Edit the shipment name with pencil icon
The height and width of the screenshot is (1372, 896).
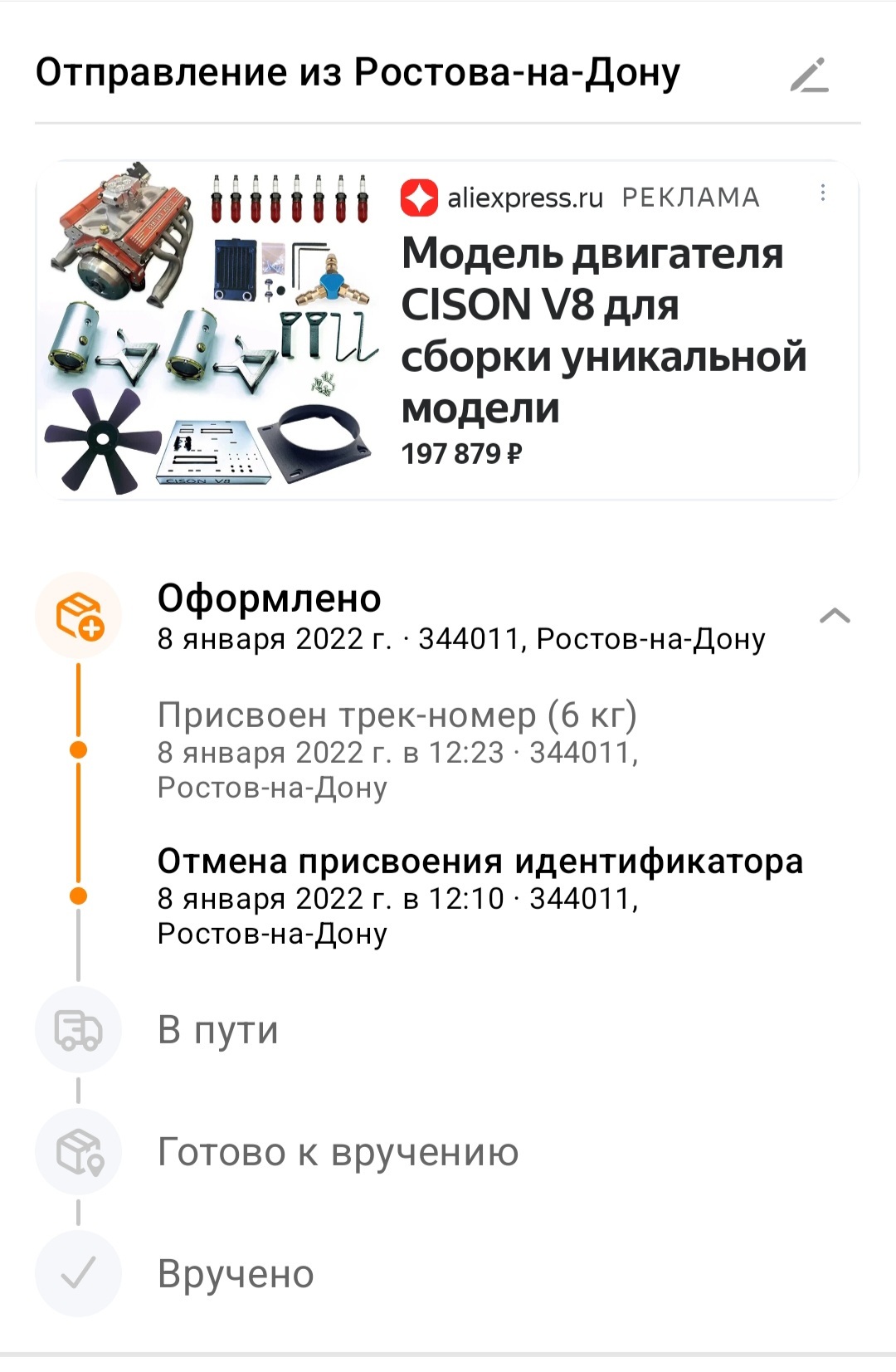coord(809,75)
